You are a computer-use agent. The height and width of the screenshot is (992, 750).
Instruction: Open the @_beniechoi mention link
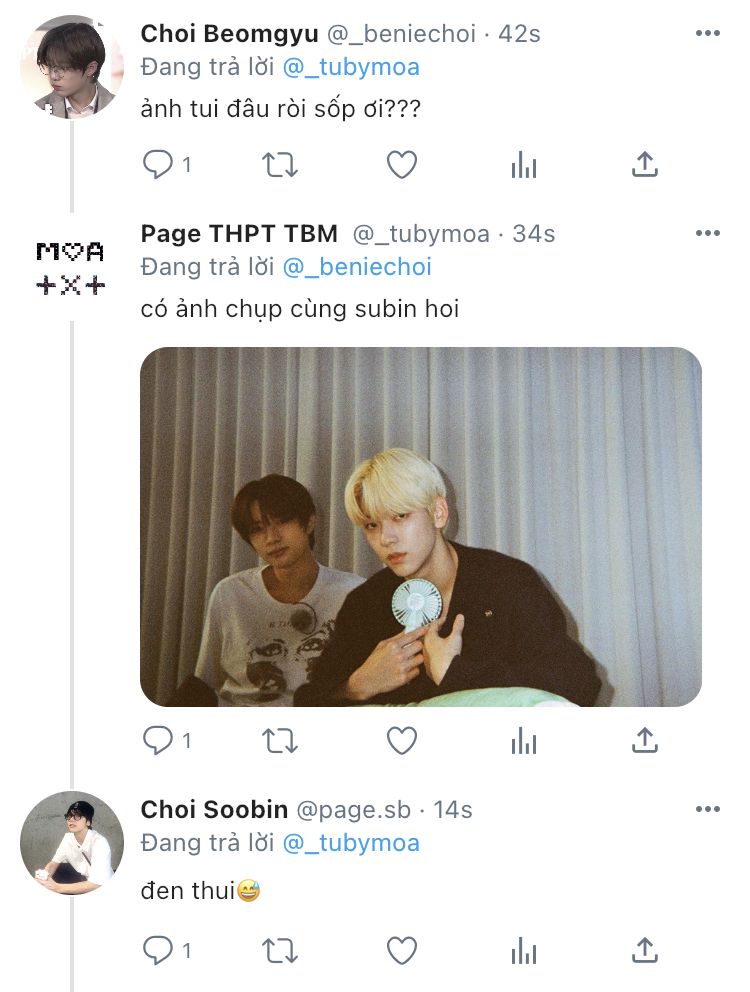357,267
